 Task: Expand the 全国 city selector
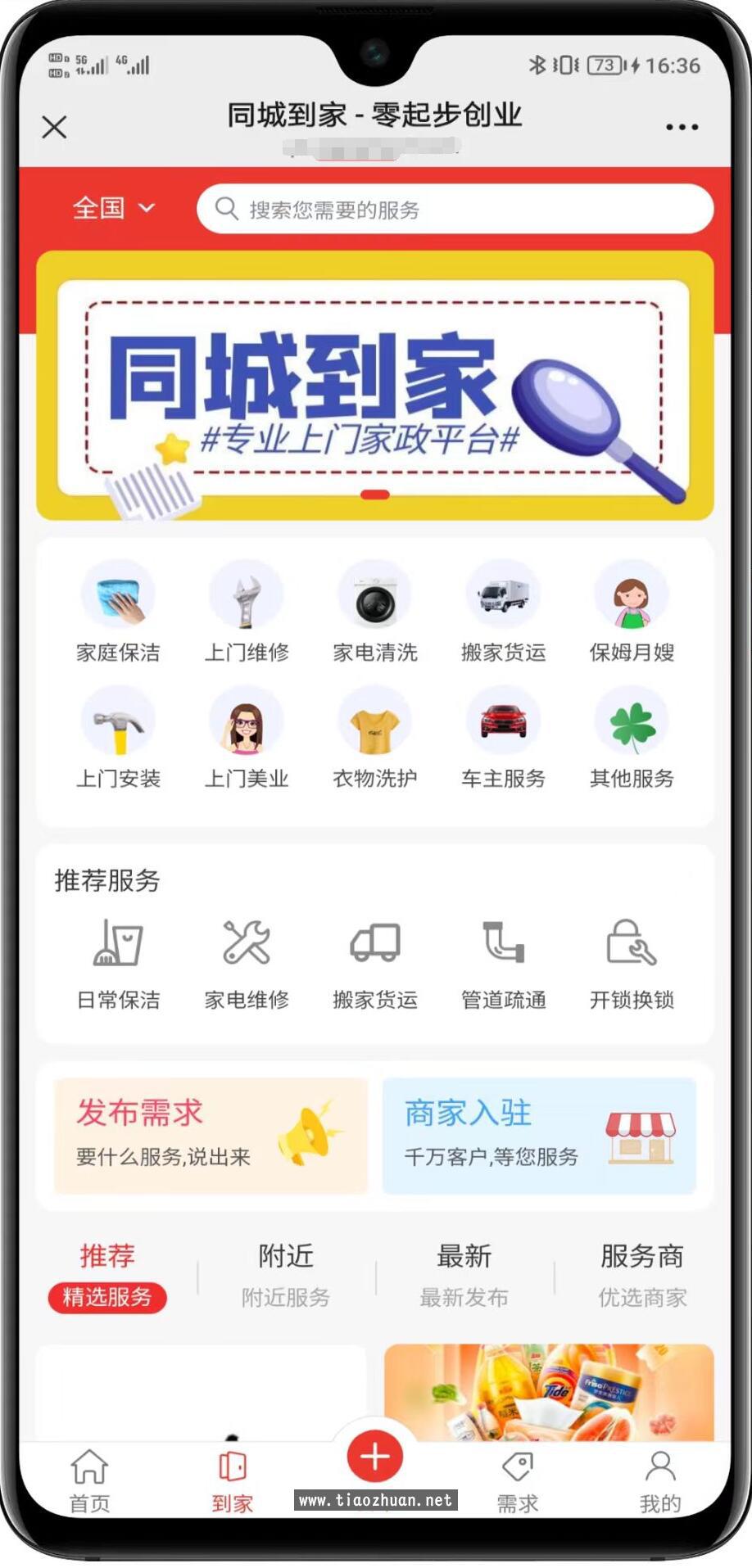[113, 208]
